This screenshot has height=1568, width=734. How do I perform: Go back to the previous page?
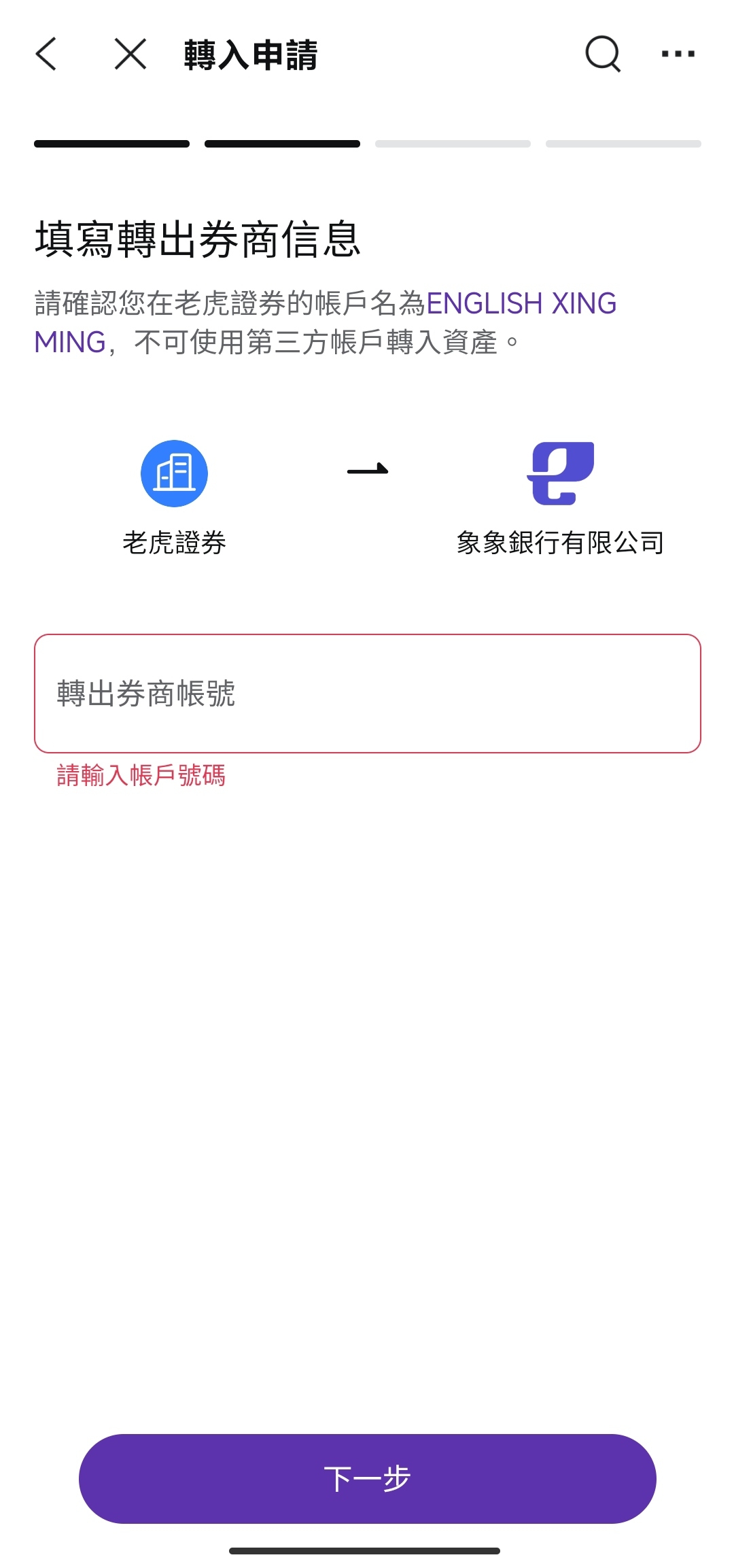click(46, 54)
